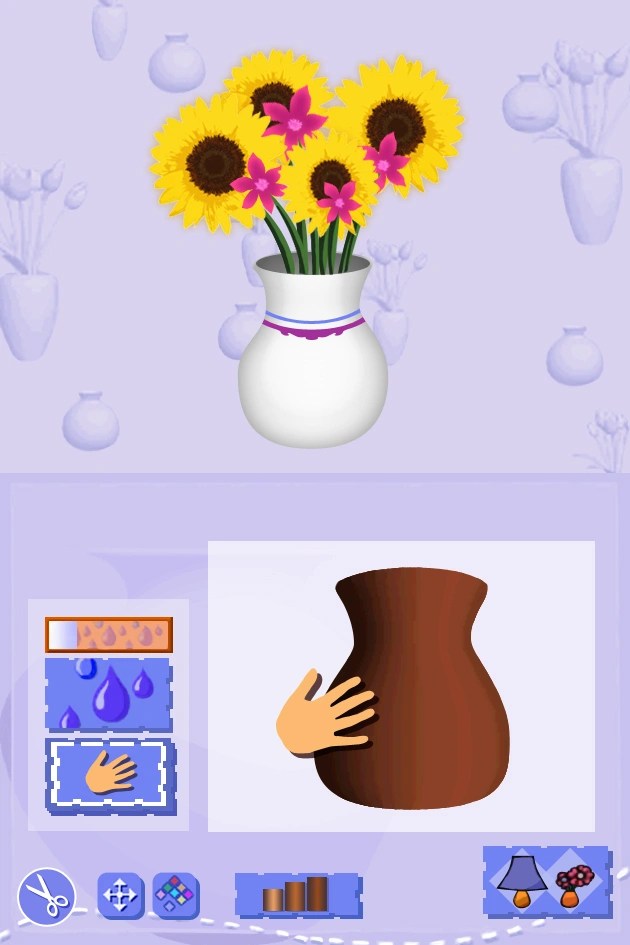Select the hand shaping tool

tap(109, 774)
